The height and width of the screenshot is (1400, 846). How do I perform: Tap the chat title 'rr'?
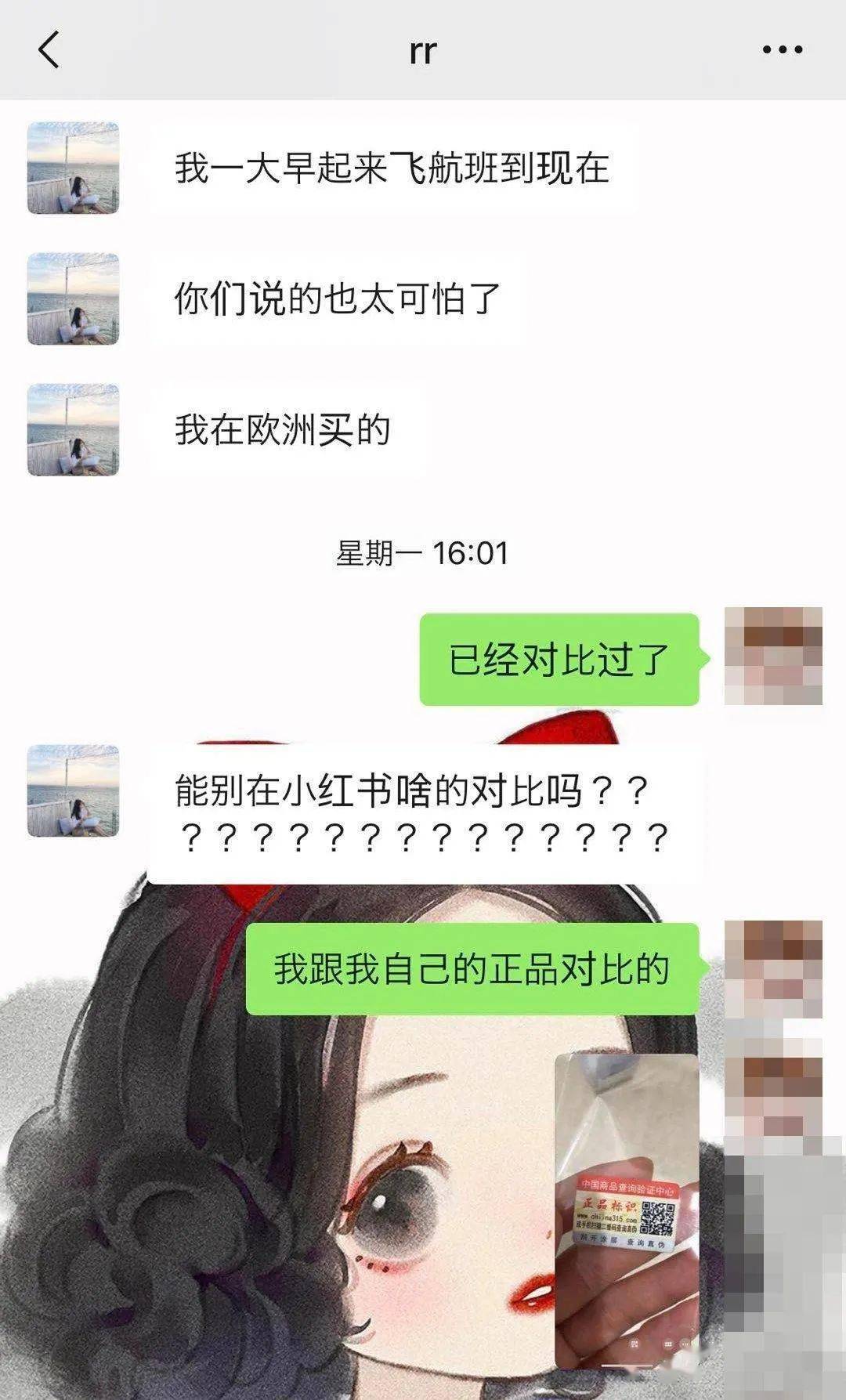point(423,51)
